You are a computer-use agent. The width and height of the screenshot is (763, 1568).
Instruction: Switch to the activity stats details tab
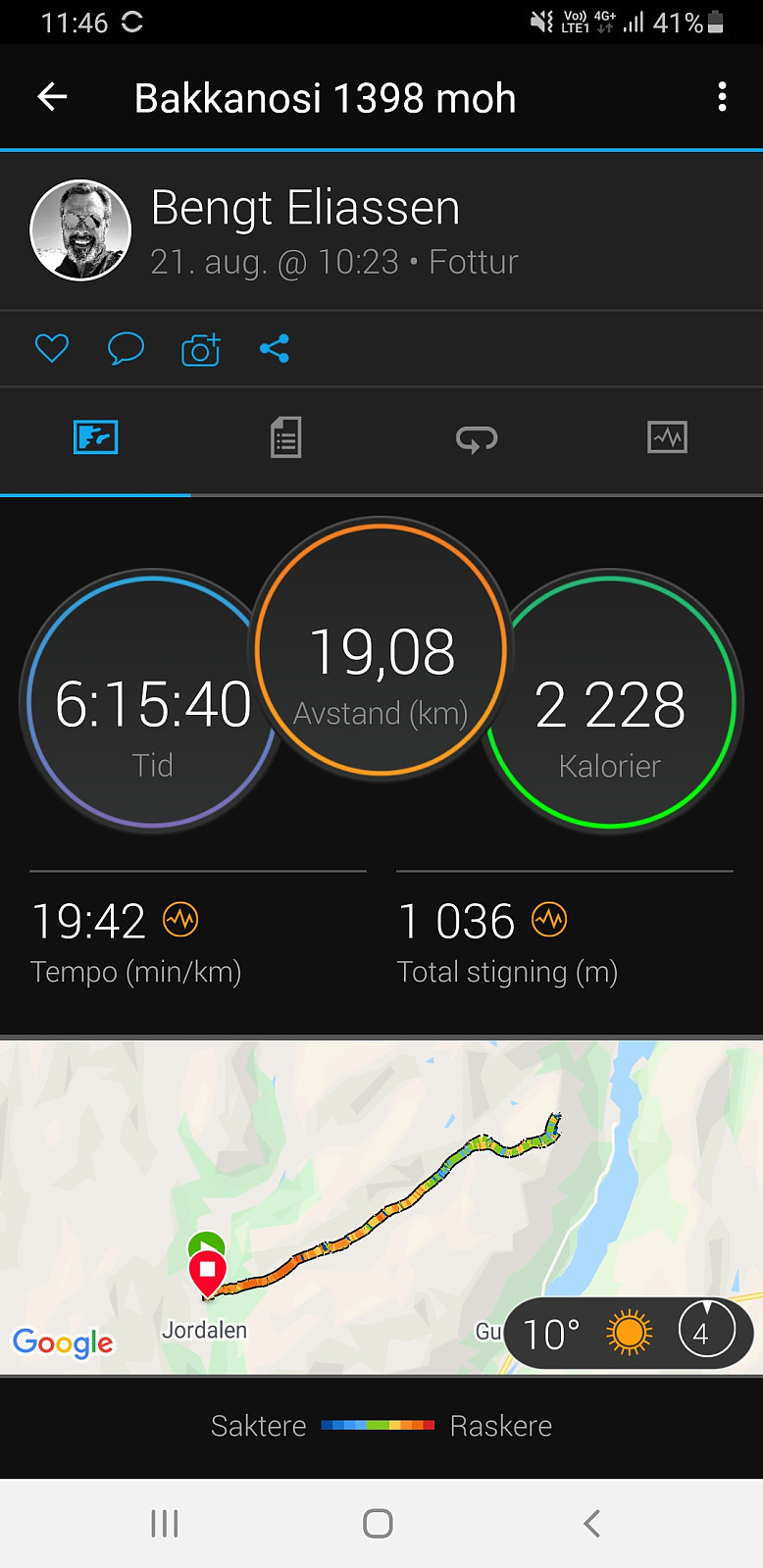click(285, 437)
